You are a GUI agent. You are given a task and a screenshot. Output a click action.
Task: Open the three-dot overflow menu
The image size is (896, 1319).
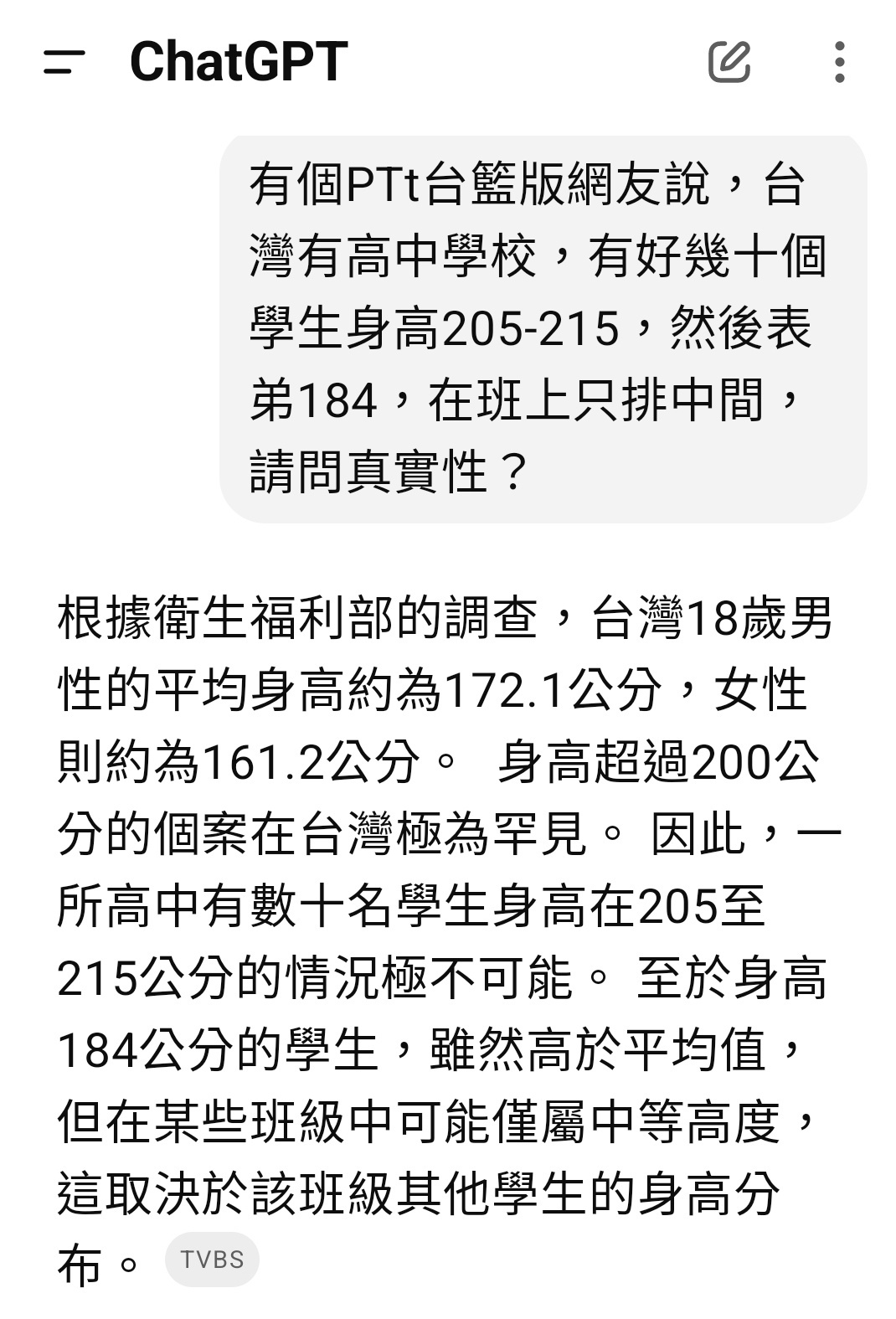point(839,61)
